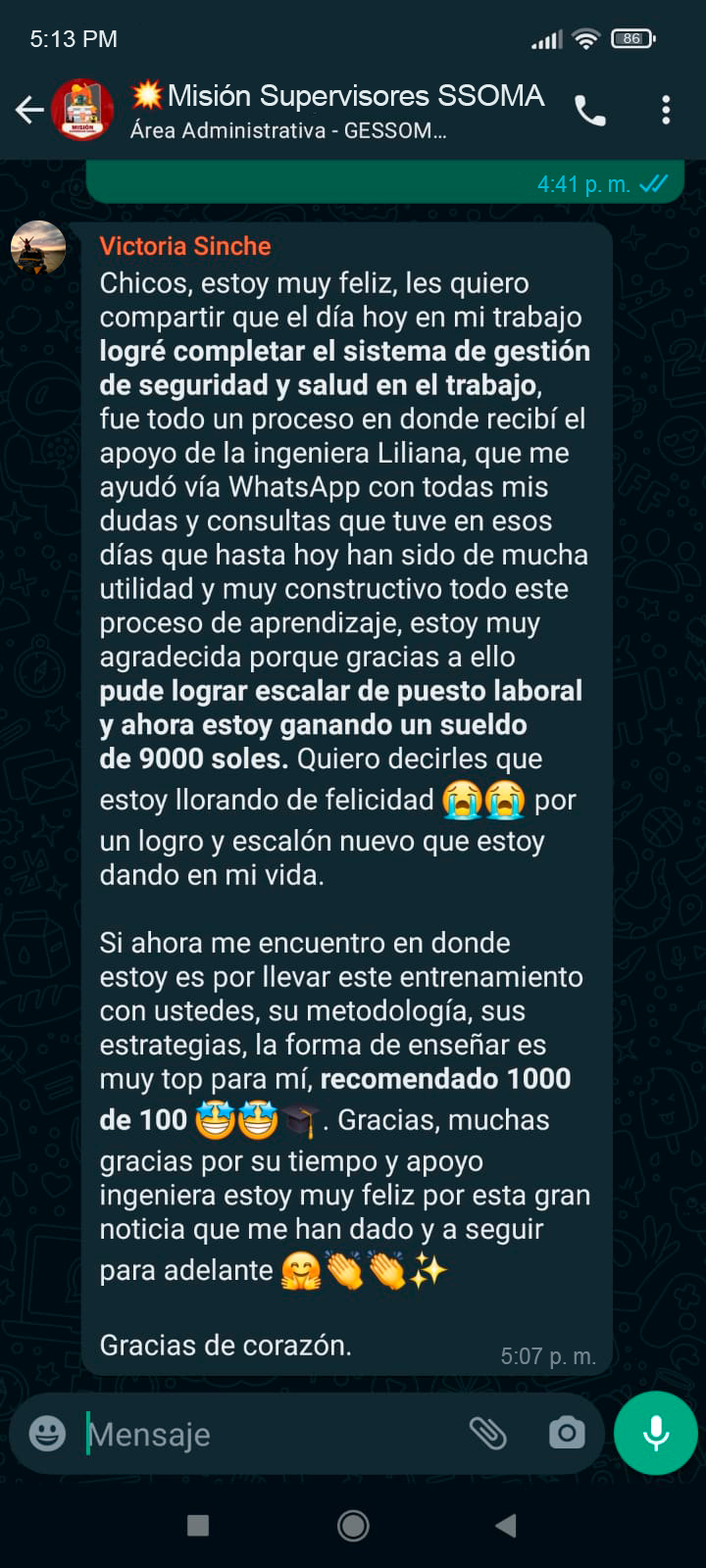Tap the system home button
706x1568 pixels.
pos(353,1525)
